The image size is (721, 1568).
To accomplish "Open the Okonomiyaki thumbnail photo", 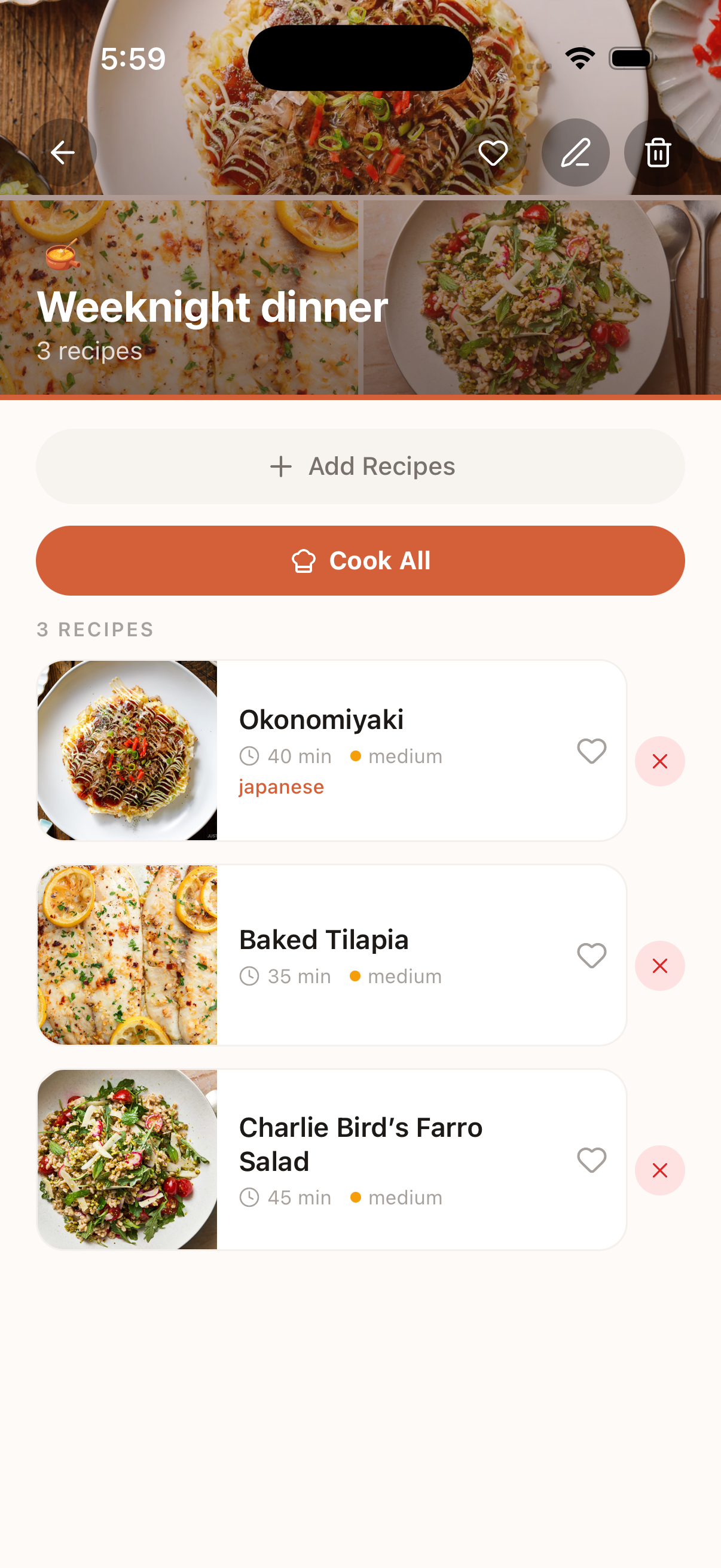I will 127,751.
